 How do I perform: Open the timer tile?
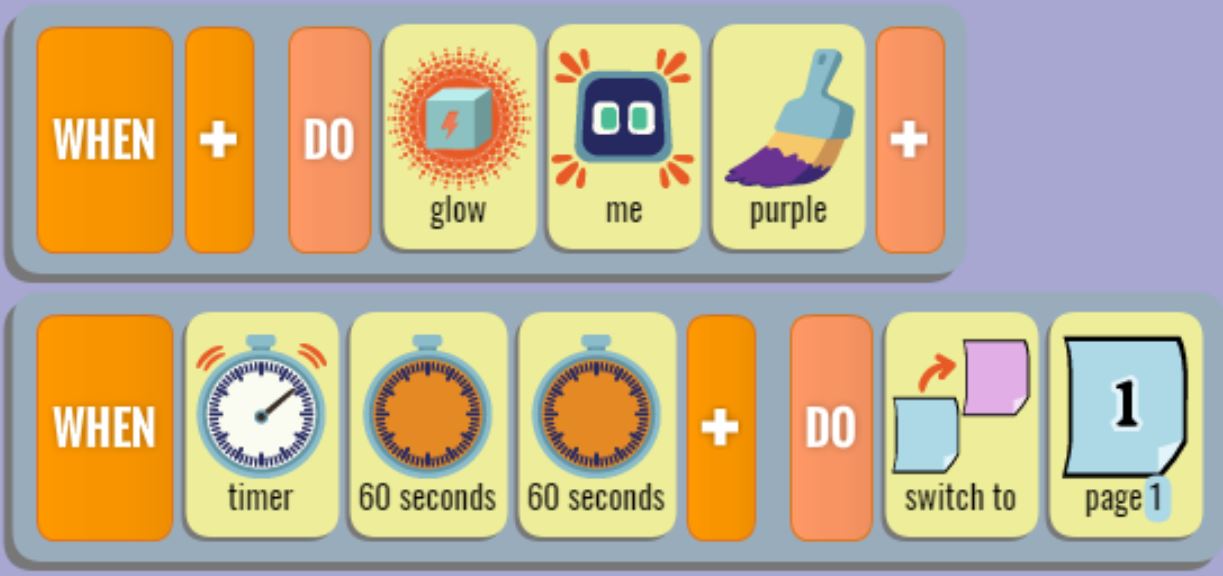(x=261, y=424)
